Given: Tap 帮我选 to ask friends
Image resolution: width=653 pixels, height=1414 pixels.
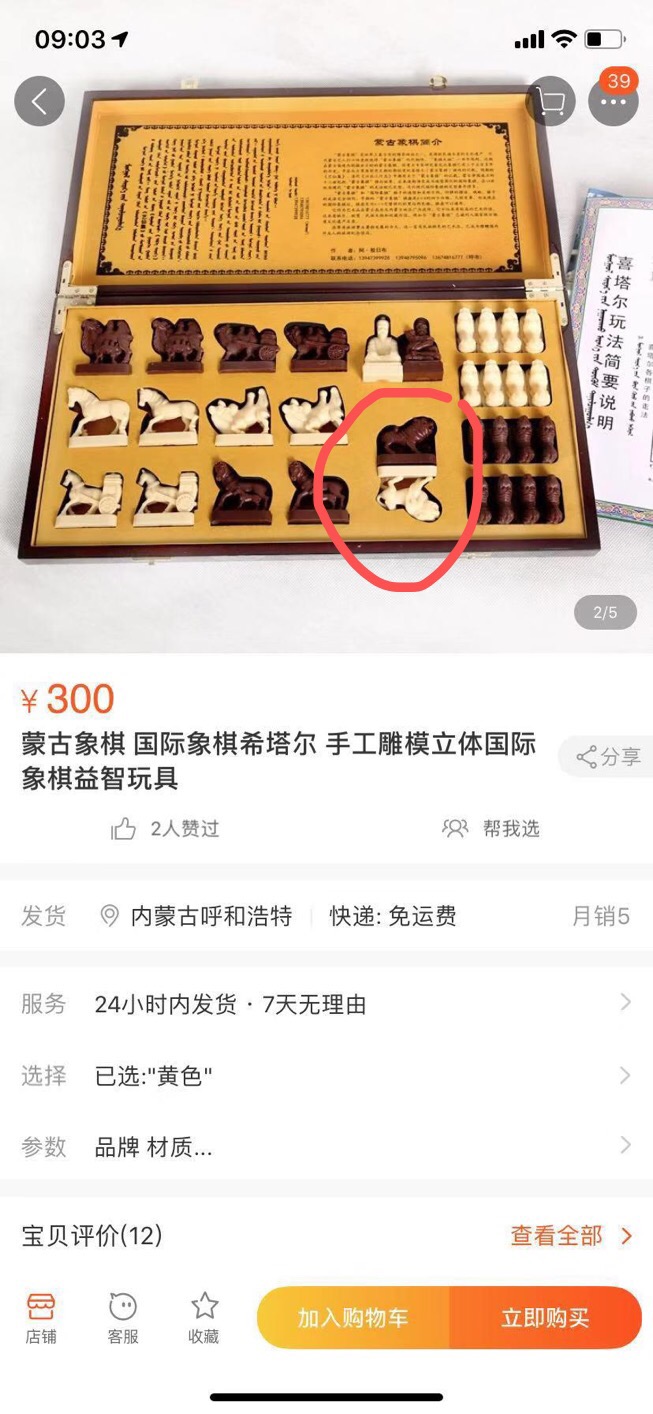Looking at the screenshot, I should coord(490,828).
